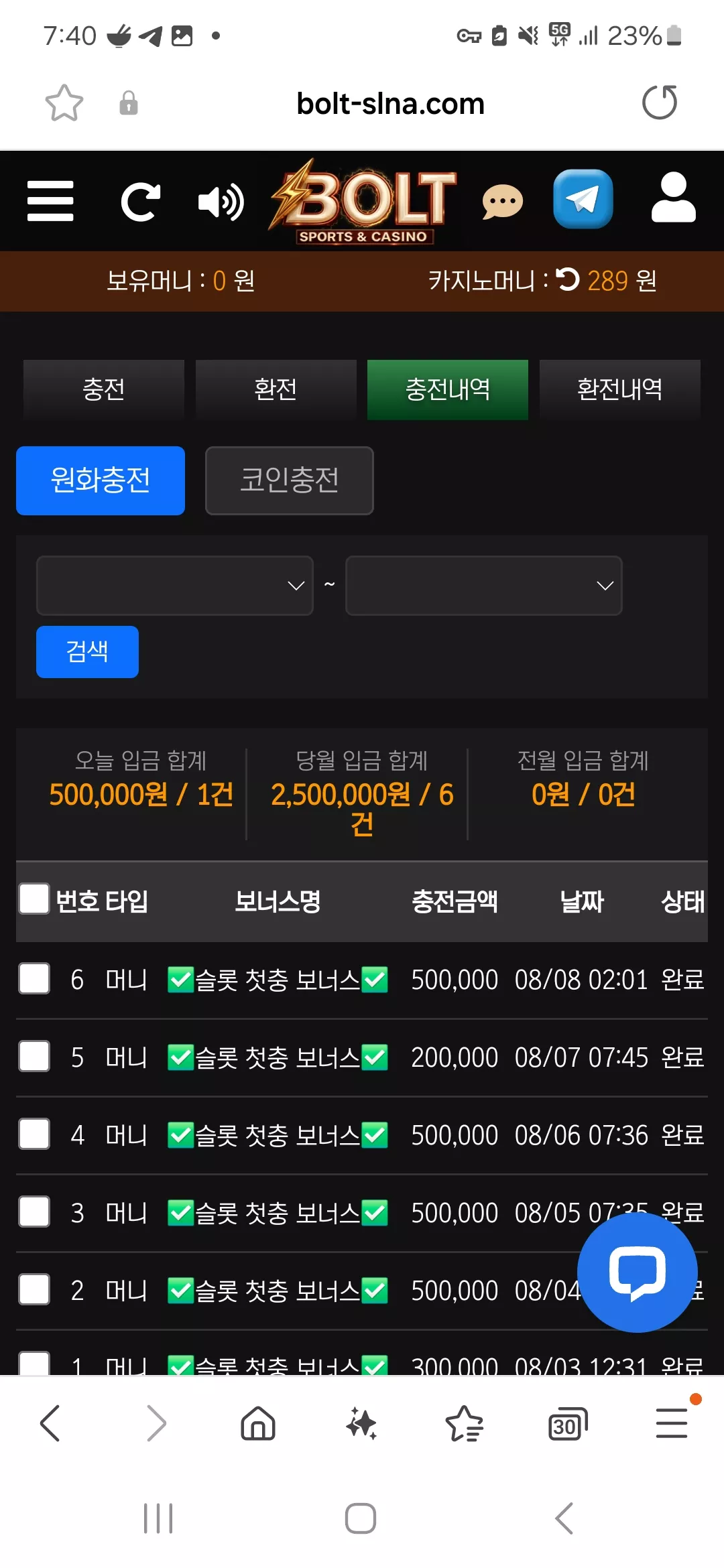Open the chat bubble messages icon
This screenshot has width=724, height=1568.
(503, 202)
